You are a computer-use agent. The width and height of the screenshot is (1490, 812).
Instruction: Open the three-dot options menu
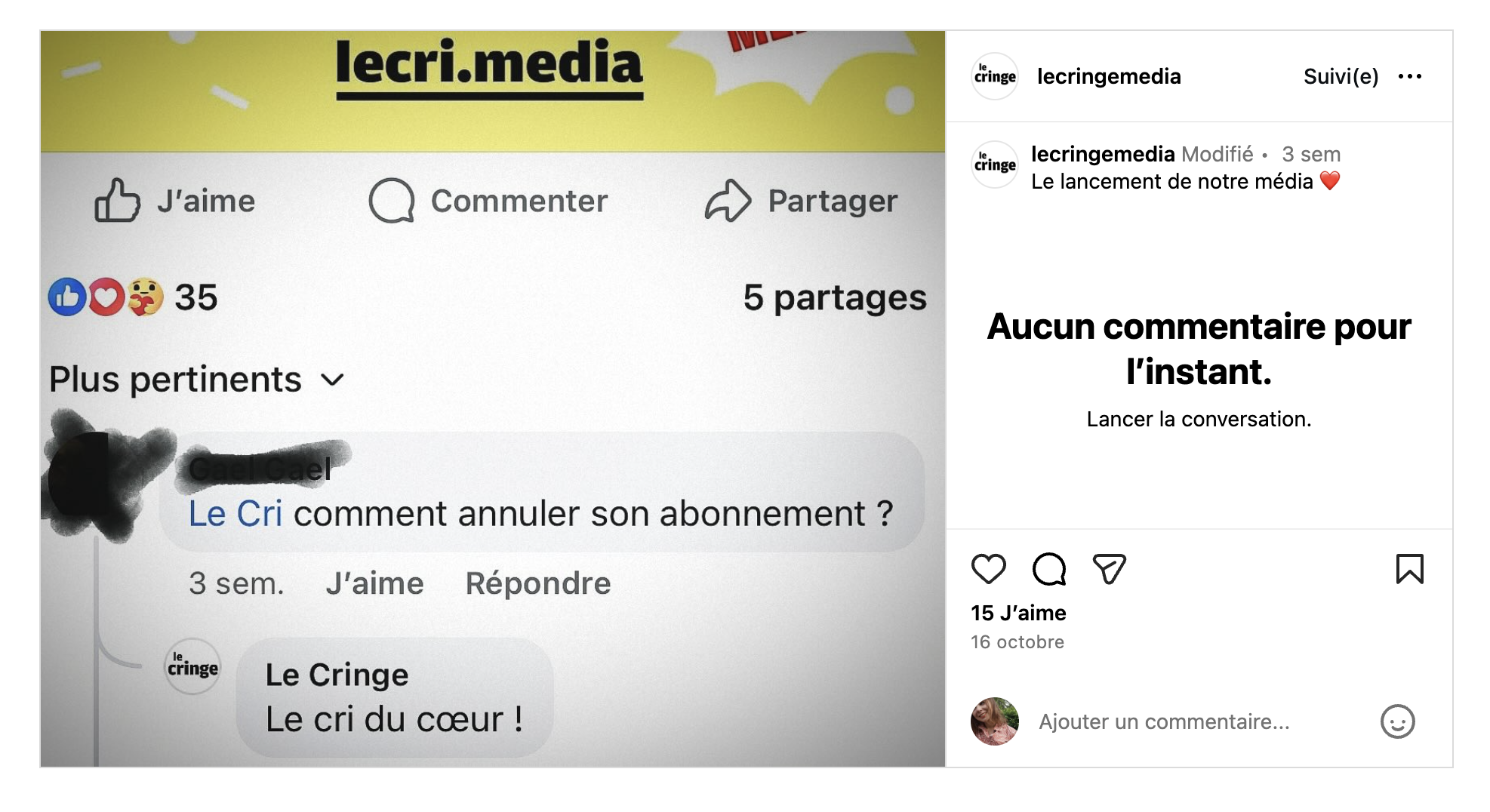pyautogui.click(x=1409, y=76)
